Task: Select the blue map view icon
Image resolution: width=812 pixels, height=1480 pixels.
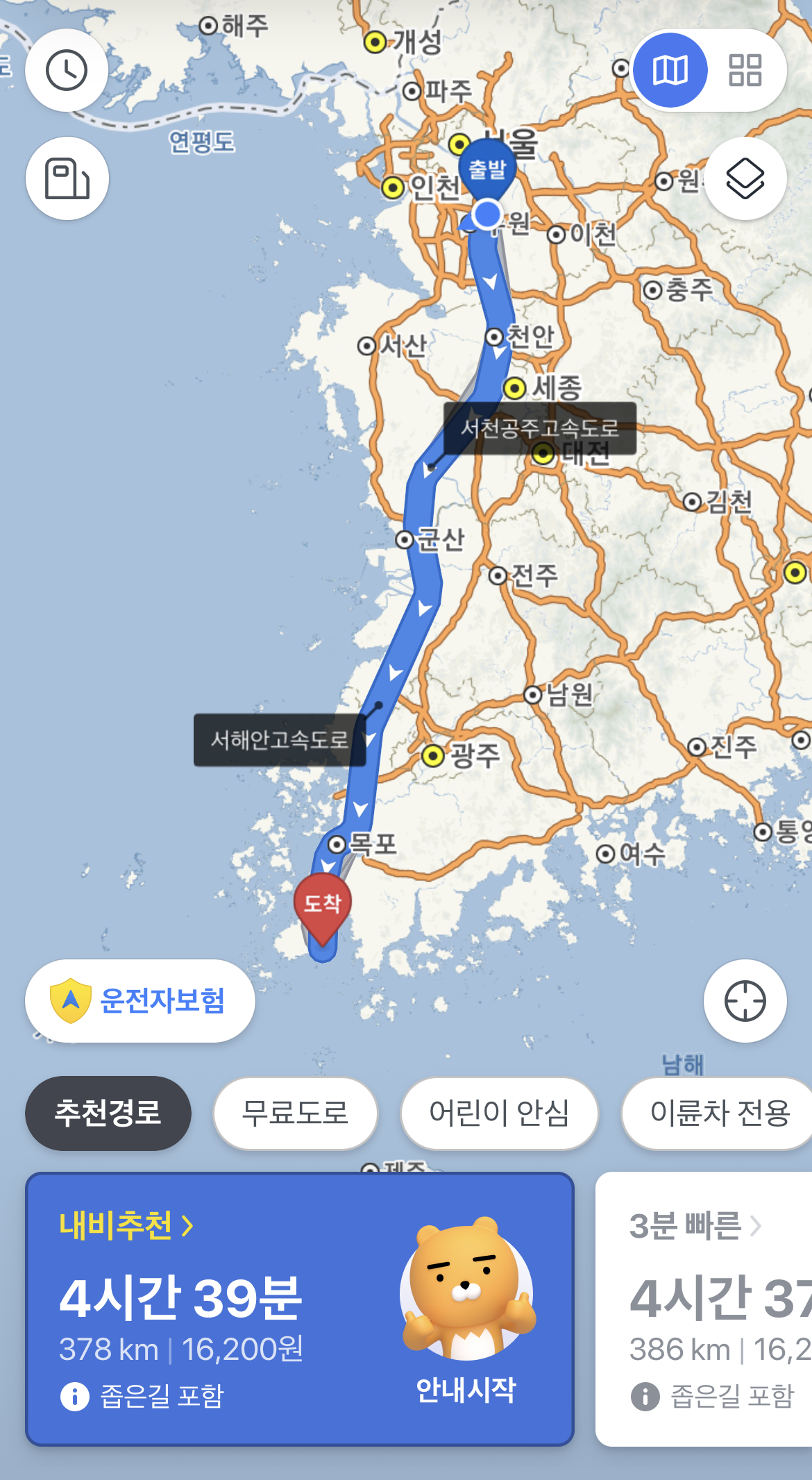Action: pyautogui.click(x=670, y=72)
